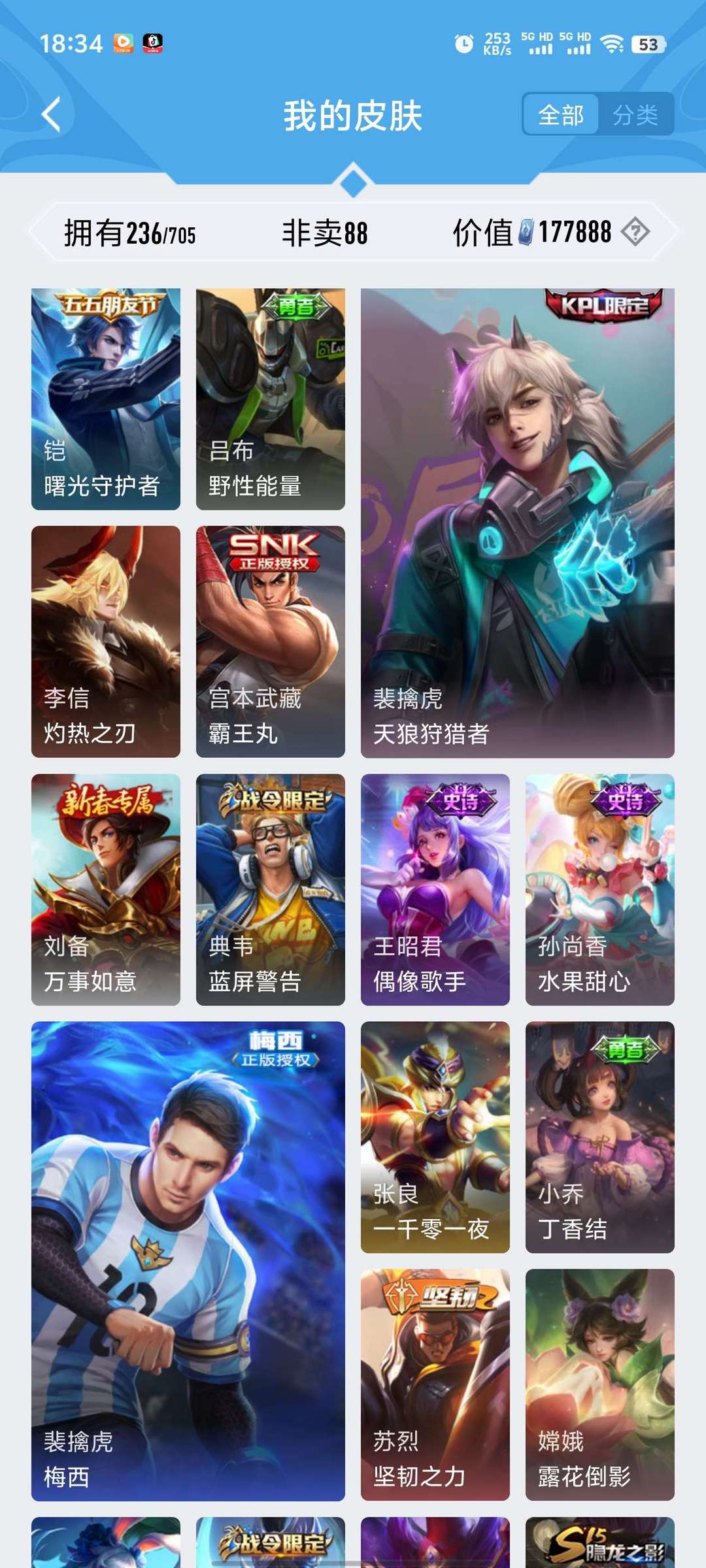Go back using the top-left arrow

tap(51, 115)
